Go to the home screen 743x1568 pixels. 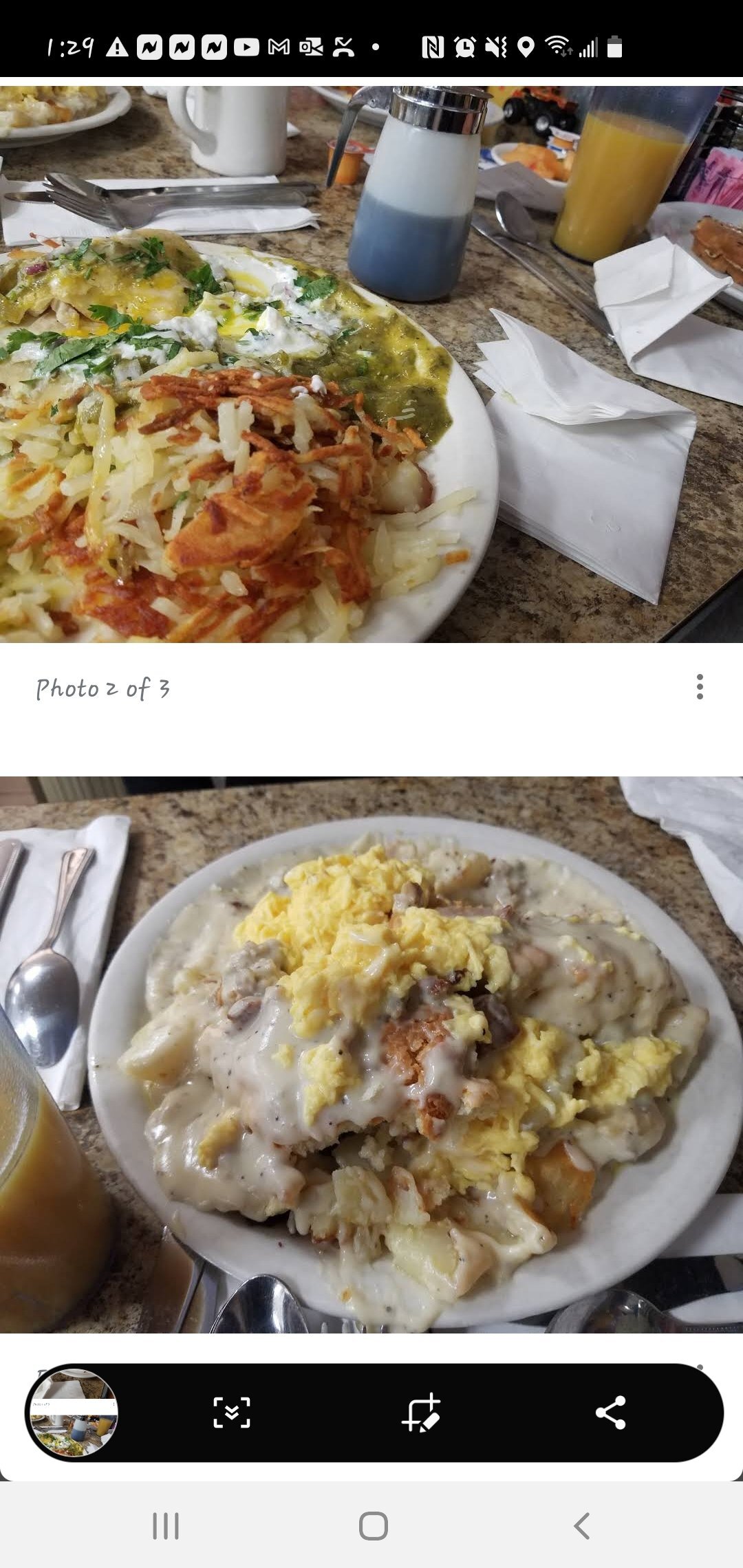(373, 1526)
